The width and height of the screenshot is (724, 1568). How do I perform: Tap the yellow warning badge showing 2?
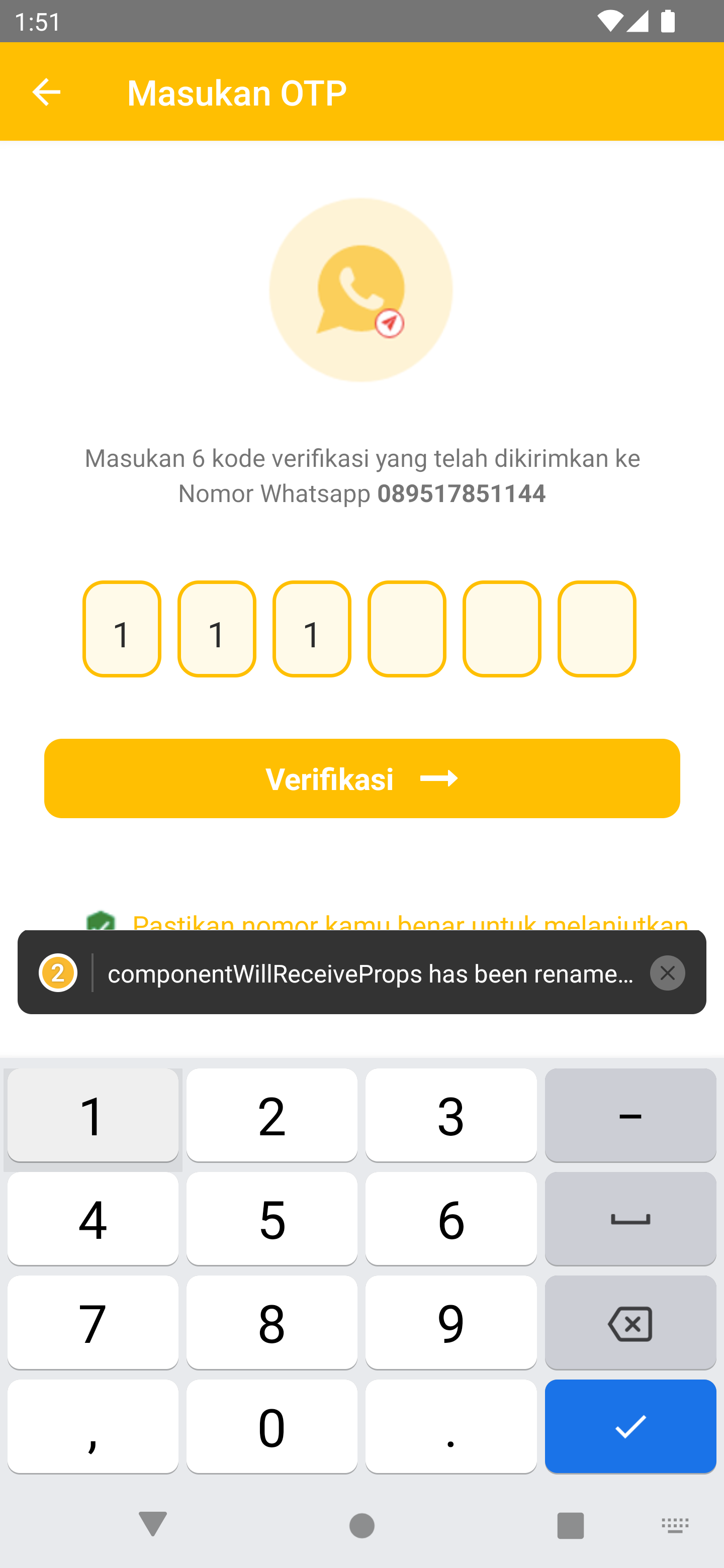(58, 972)
